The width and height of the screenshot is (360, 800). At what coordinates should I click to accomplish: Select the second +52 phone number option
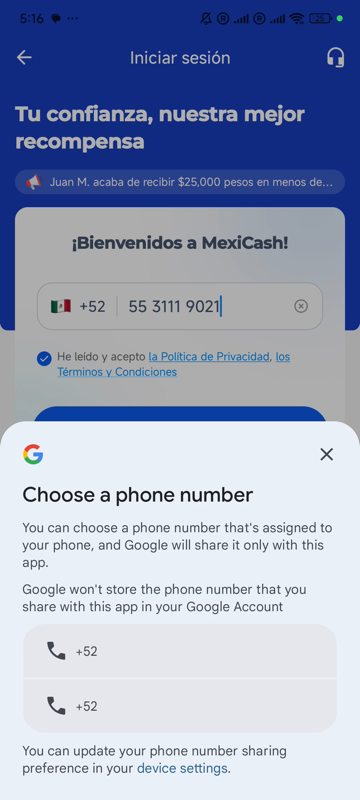coord(180,706)
